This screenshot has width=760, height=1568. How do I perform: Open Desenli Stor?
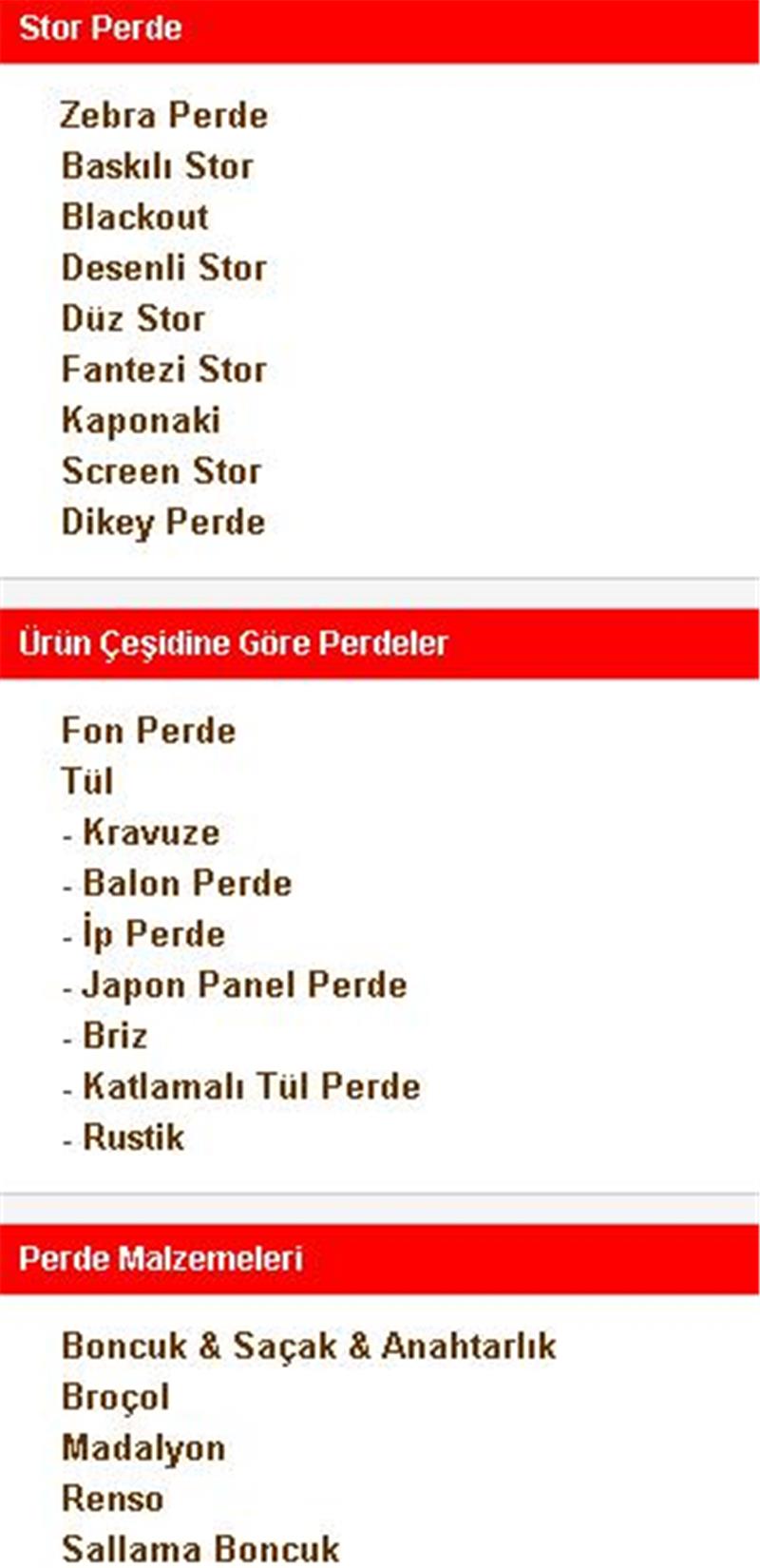(x=163, y=268)
